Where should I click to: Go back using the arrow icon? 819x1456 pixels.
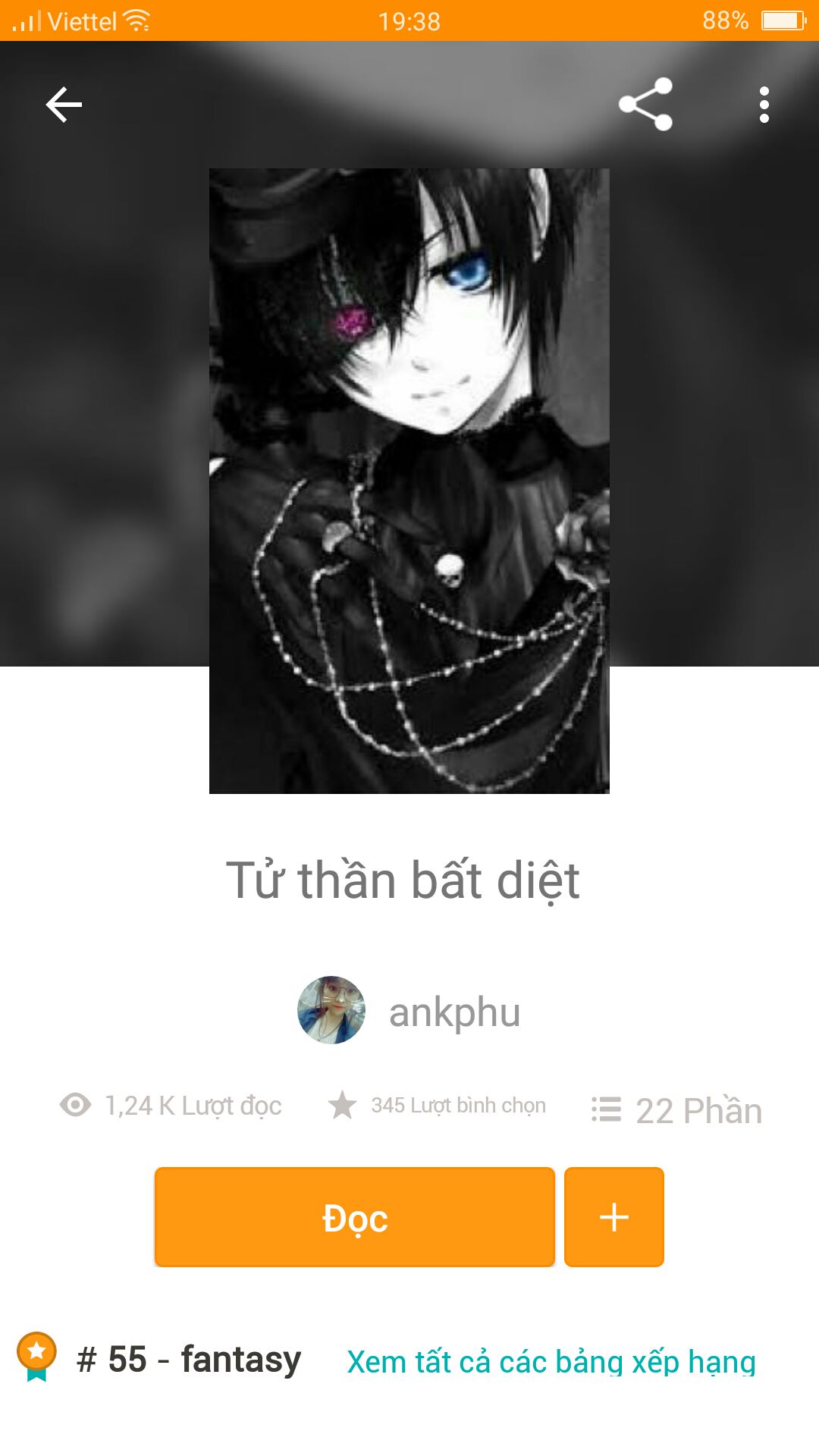pos(64,105)
